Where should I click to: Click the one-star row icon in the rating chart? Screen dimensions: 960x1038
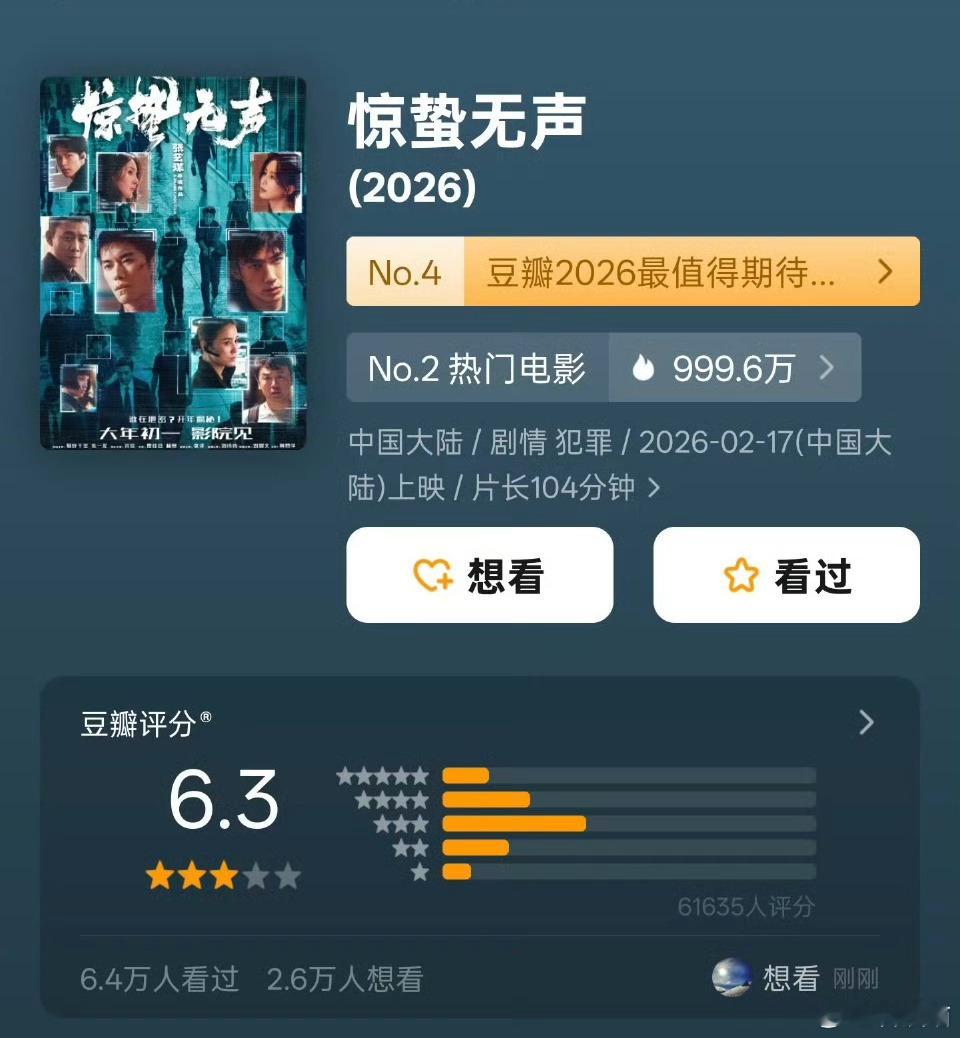point(420,872)
